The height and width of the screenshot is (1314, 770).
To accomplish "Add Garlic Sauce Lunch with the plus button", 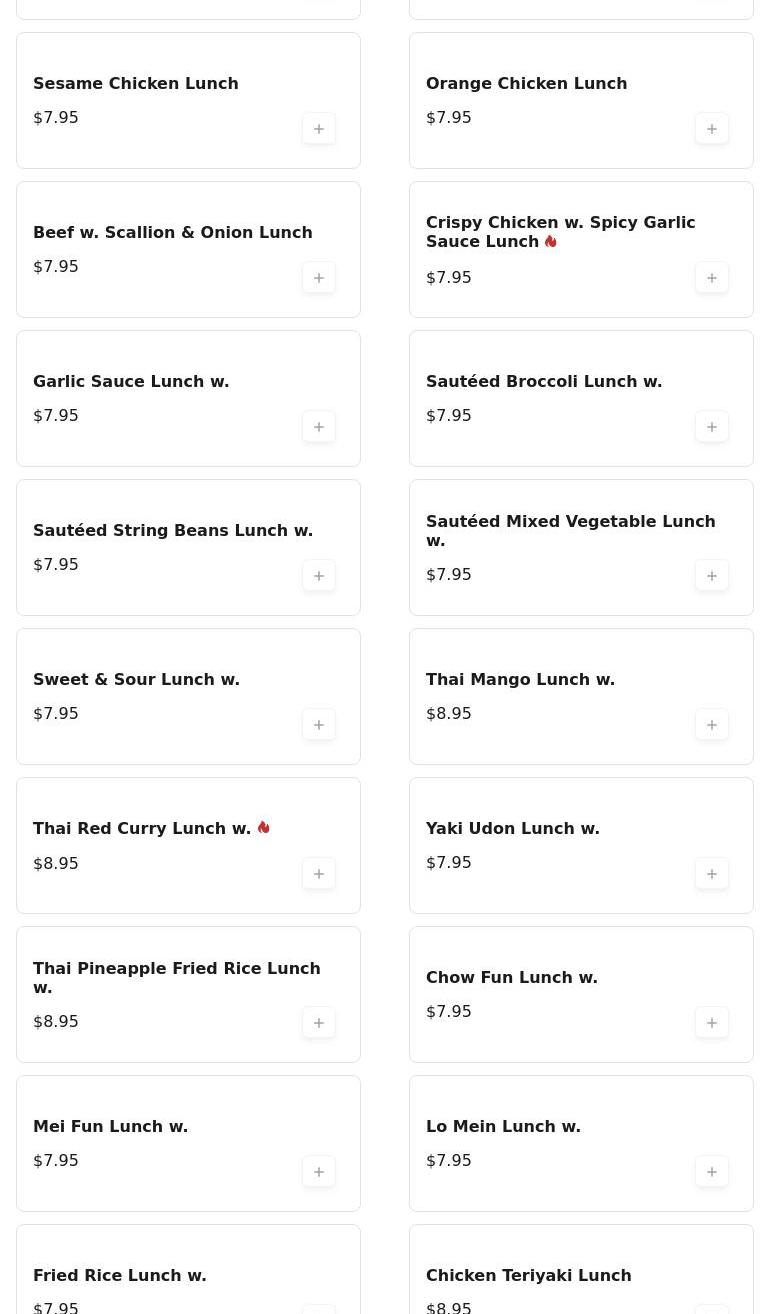I will tap(319, 427).
